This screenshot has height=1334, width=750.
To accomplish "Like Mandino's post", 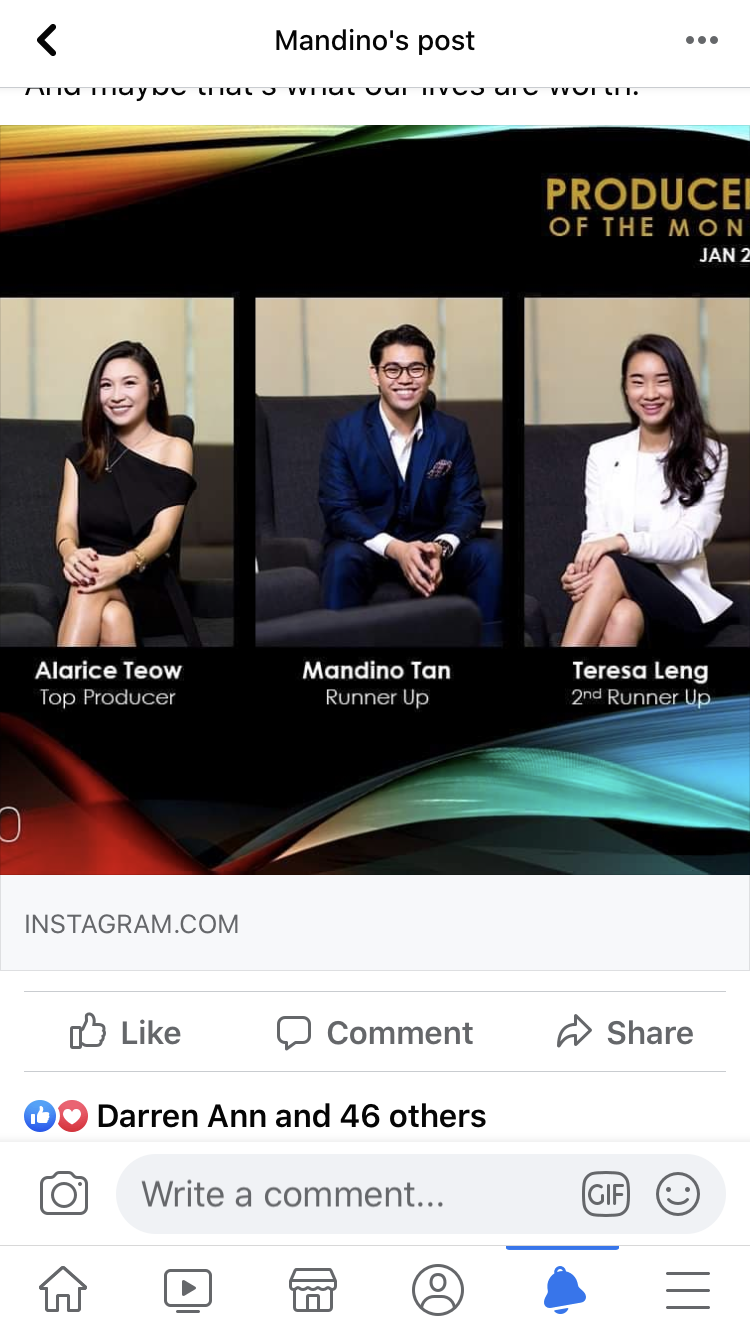I will pos(126,1032).
